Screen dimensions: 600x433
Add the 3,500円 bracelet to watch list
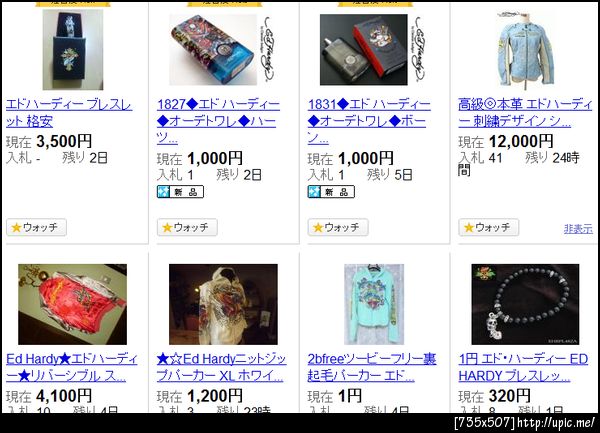(x=36, y=227)
